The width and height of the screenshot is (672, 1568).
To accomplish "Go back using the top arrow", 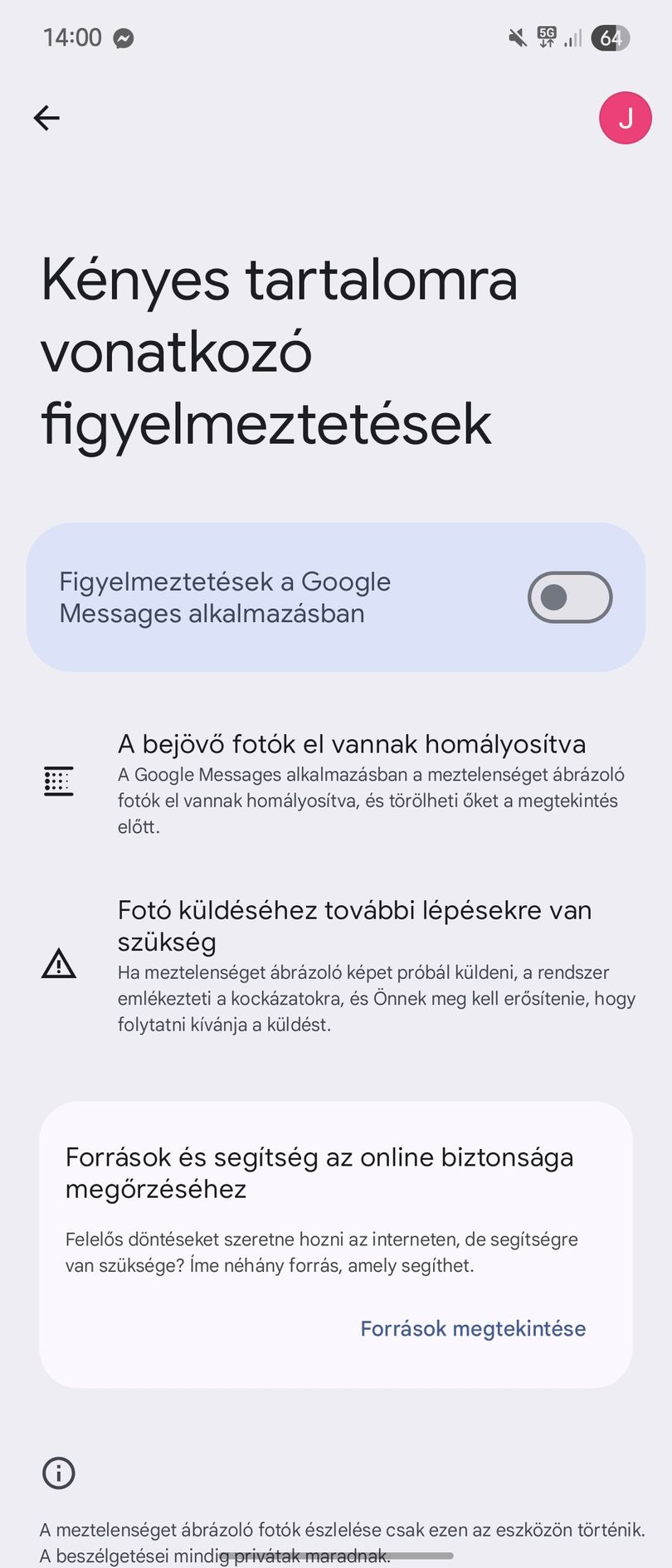I will click(x=46, y=118).
